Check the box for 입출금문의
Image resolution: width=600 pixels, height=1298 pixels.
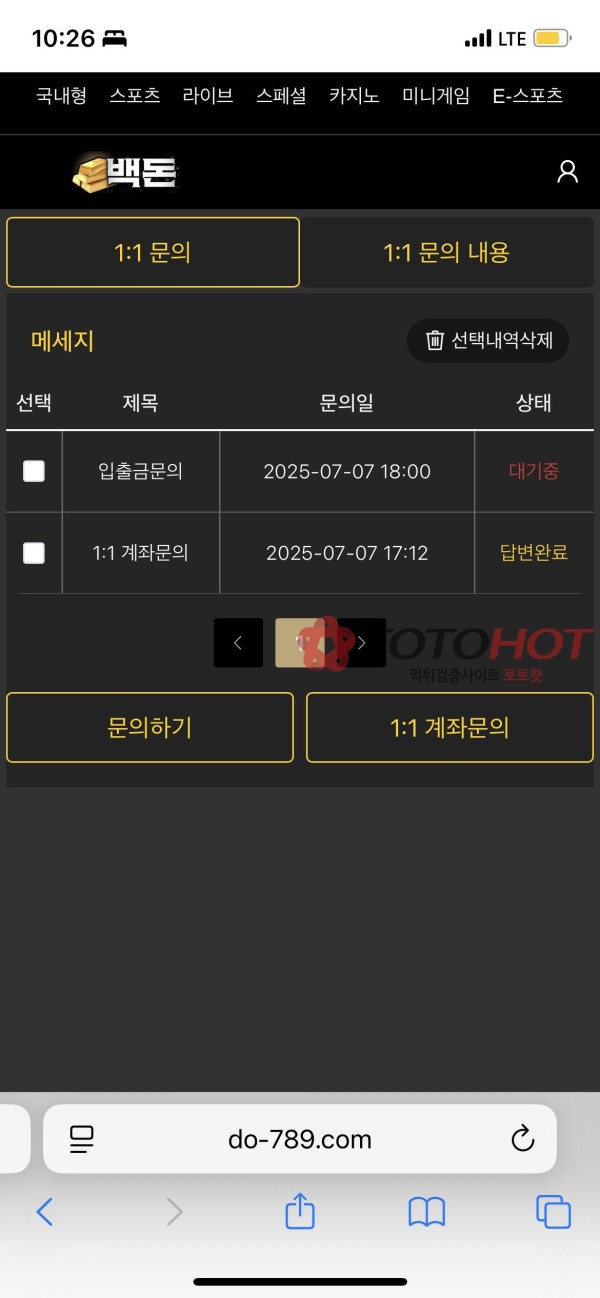[34, 471]
